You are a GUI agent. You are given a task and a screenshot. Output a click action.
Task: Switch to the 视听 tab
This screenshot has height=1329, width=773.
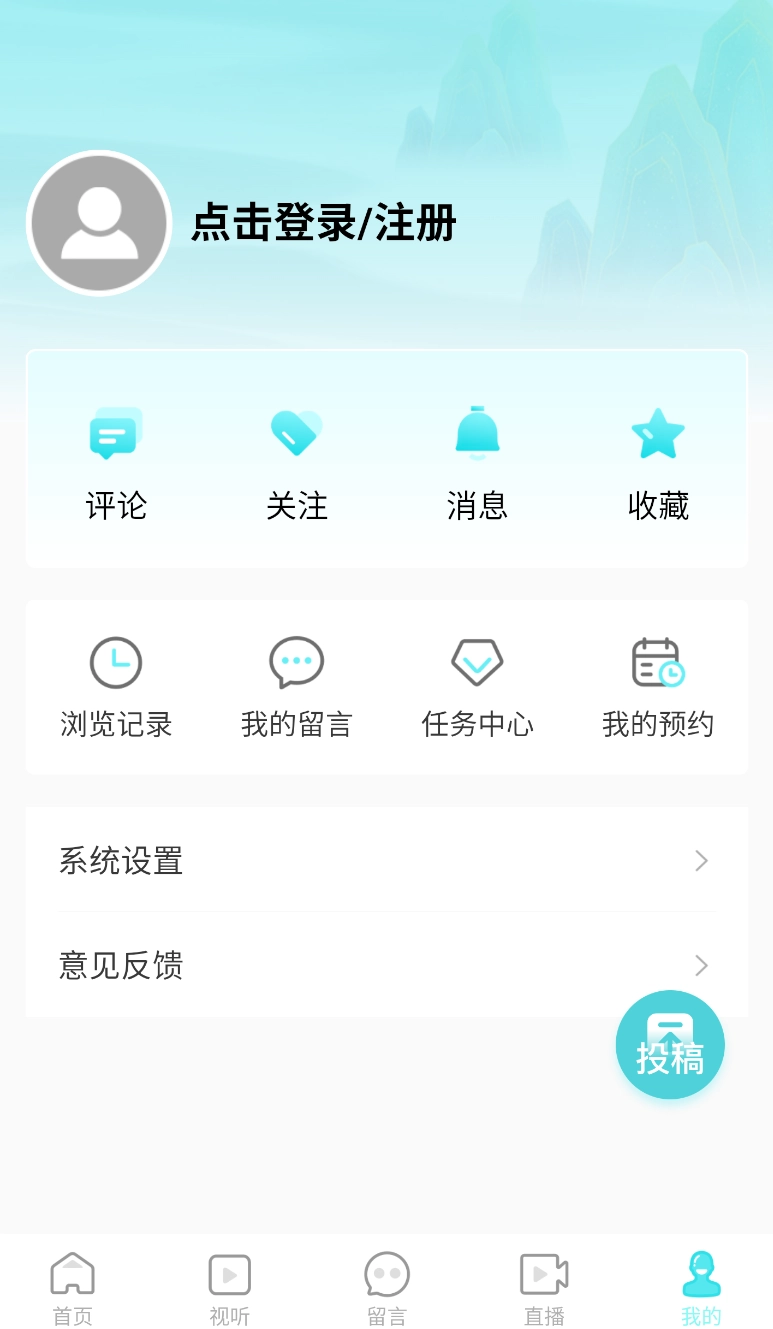[x=229, y=1287]
